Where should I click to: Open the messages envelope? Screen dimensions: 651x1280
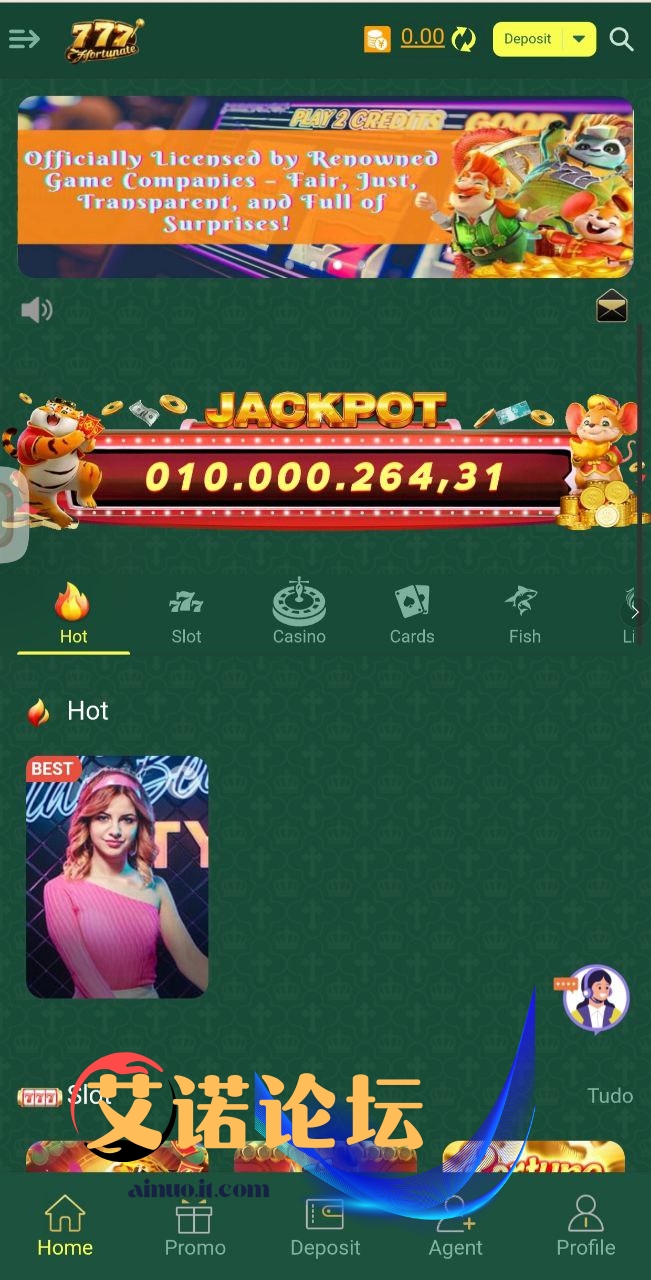coord(611,307)
